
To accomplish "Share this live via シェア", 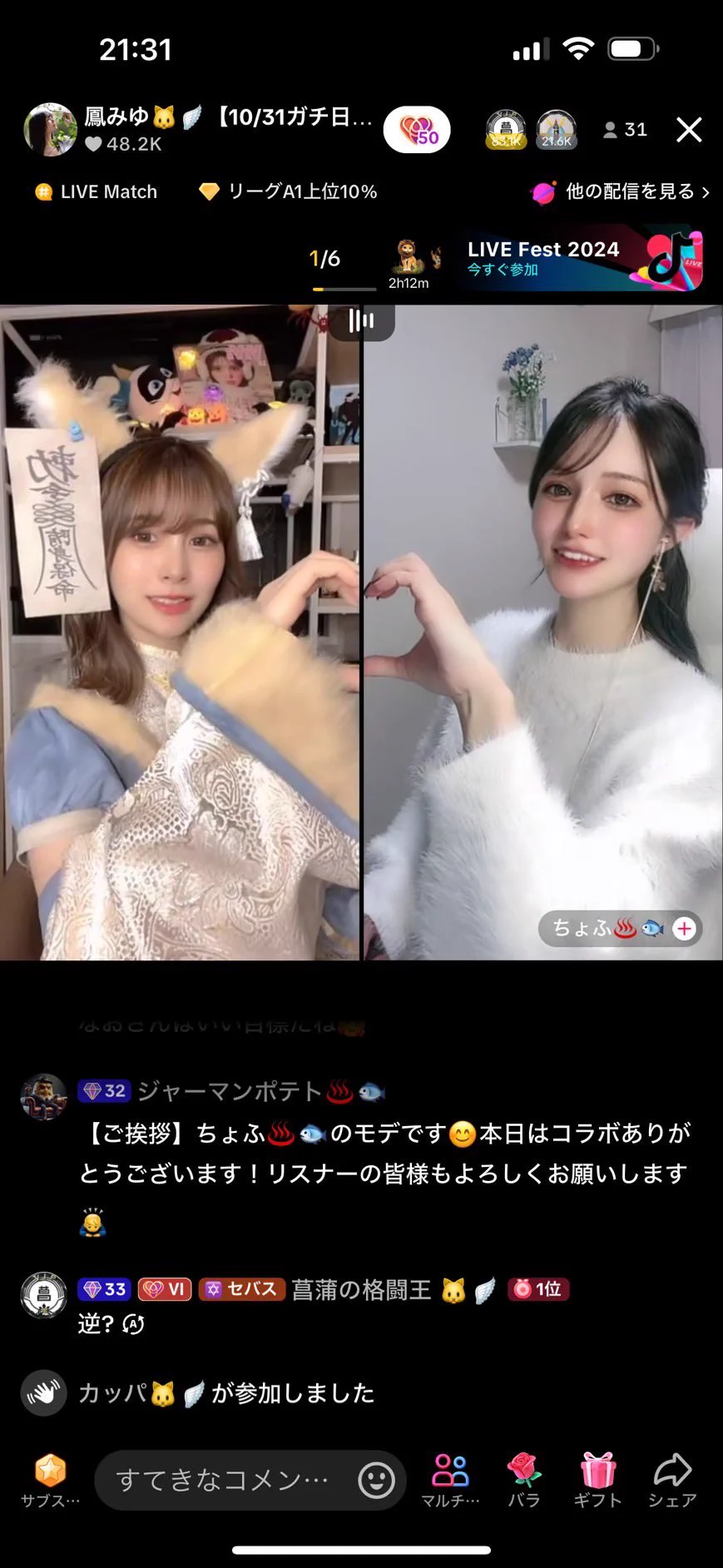I will [x=672, y=1480].
